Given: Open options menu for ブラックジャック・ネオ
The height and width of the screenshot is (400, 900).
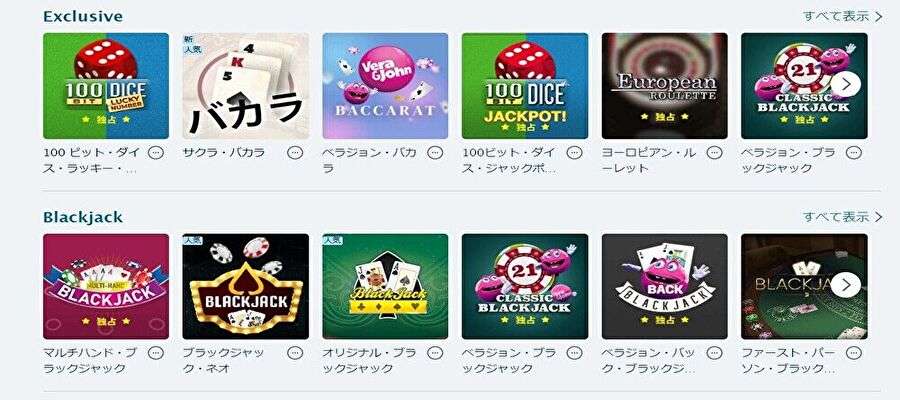Looking at the screenshot, I should pos(294,353).
